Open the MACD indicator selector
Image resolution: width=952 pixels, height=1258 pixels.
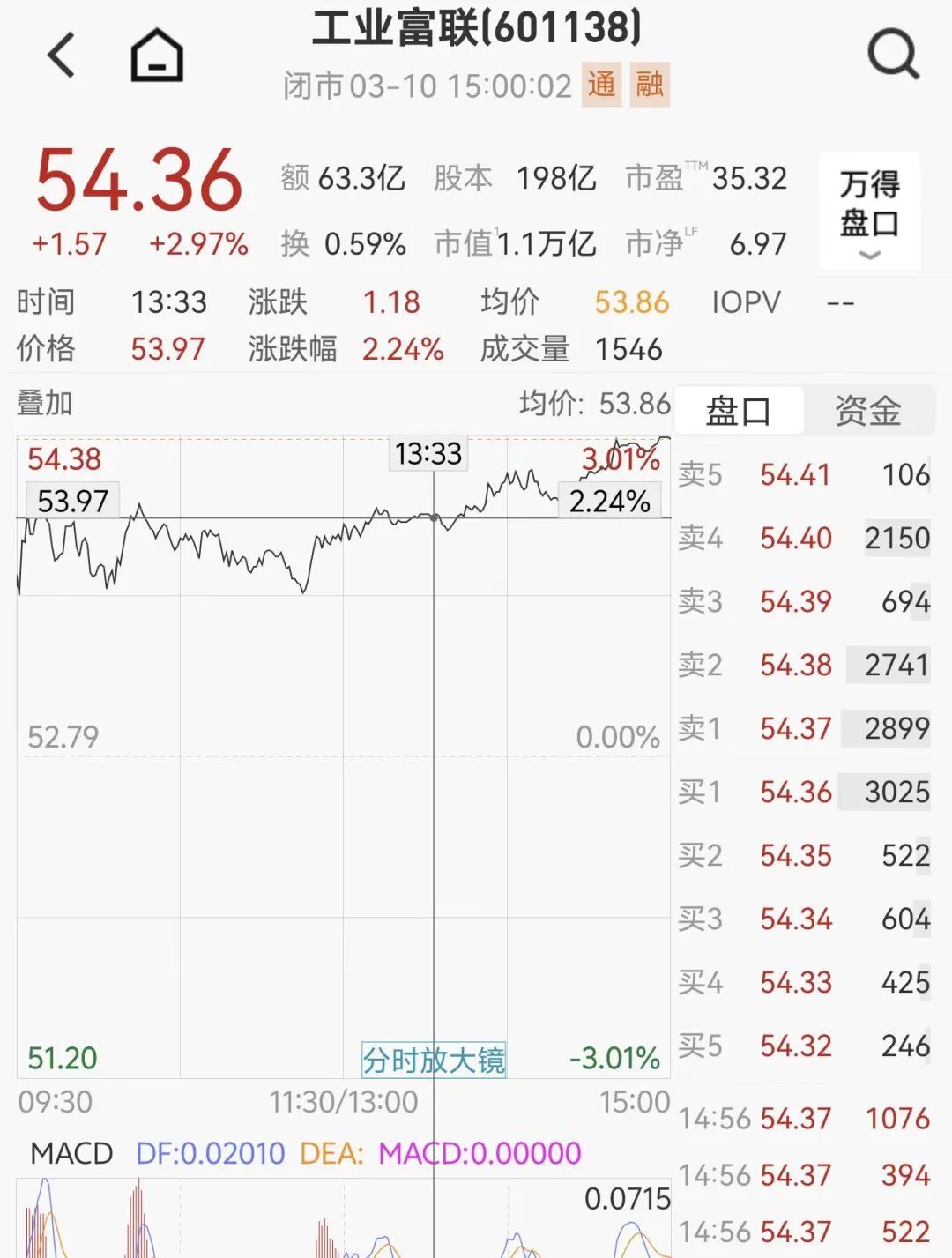pyautogui.click(x=71, y=1153)
